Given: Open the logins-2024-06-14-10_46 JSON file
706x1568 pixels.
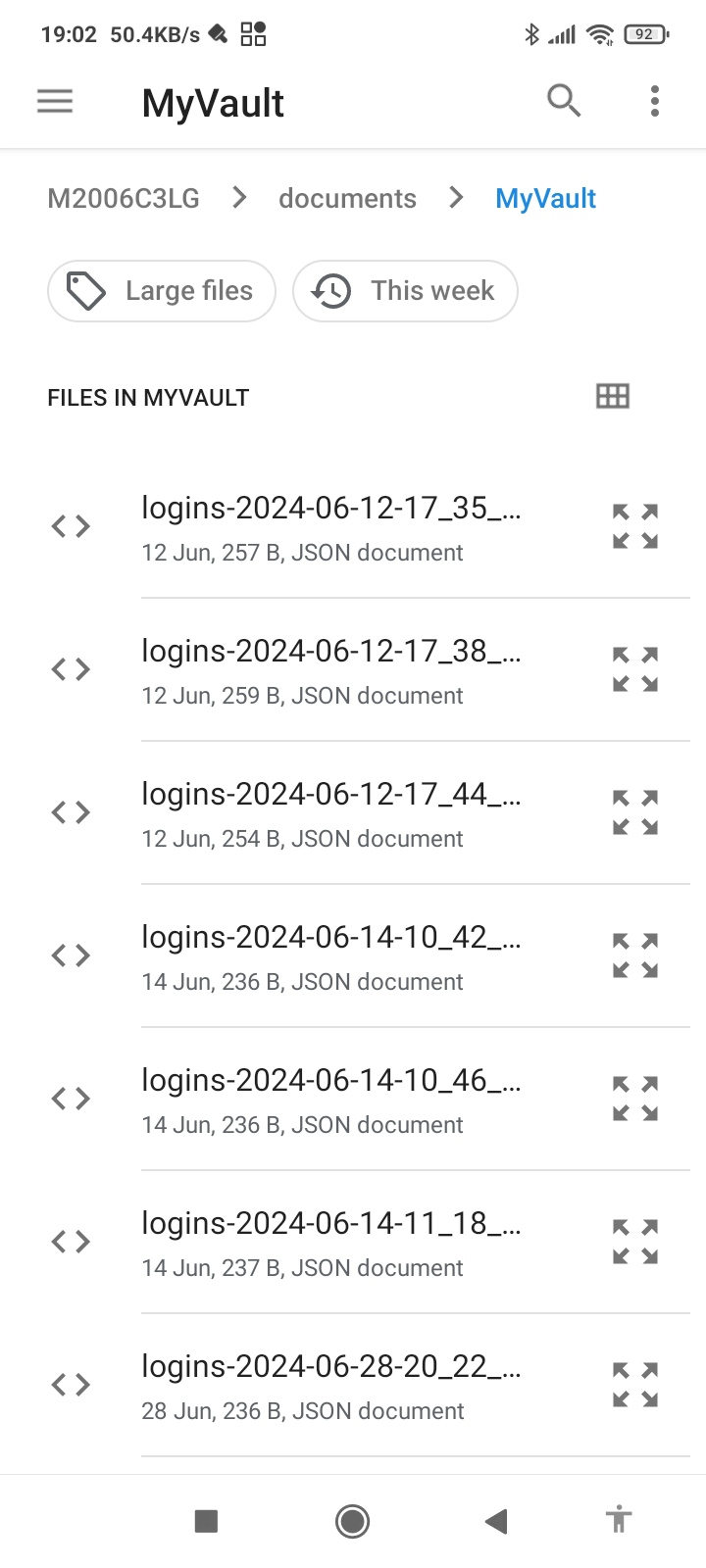Looking at the screenshot, I should (331, 1100).
